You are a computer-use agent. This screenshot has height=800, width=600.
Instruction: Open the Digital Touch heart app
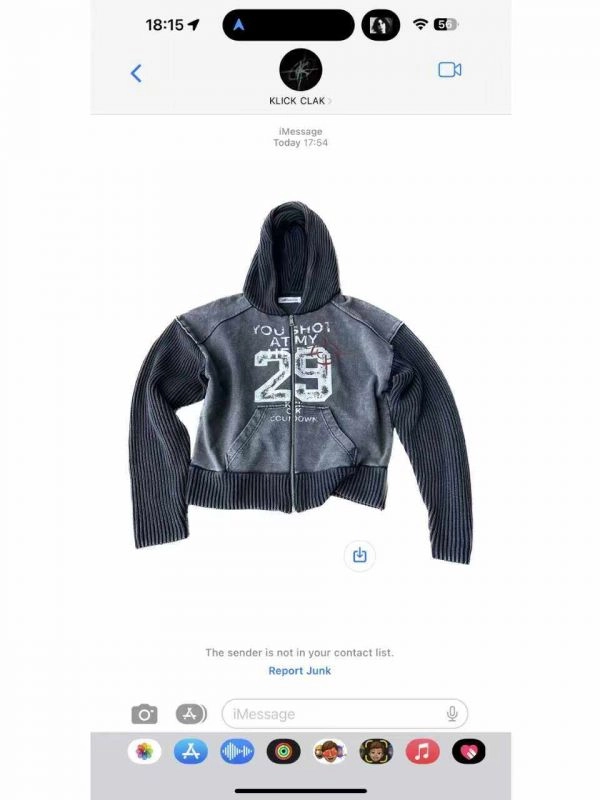pos(469,751)
